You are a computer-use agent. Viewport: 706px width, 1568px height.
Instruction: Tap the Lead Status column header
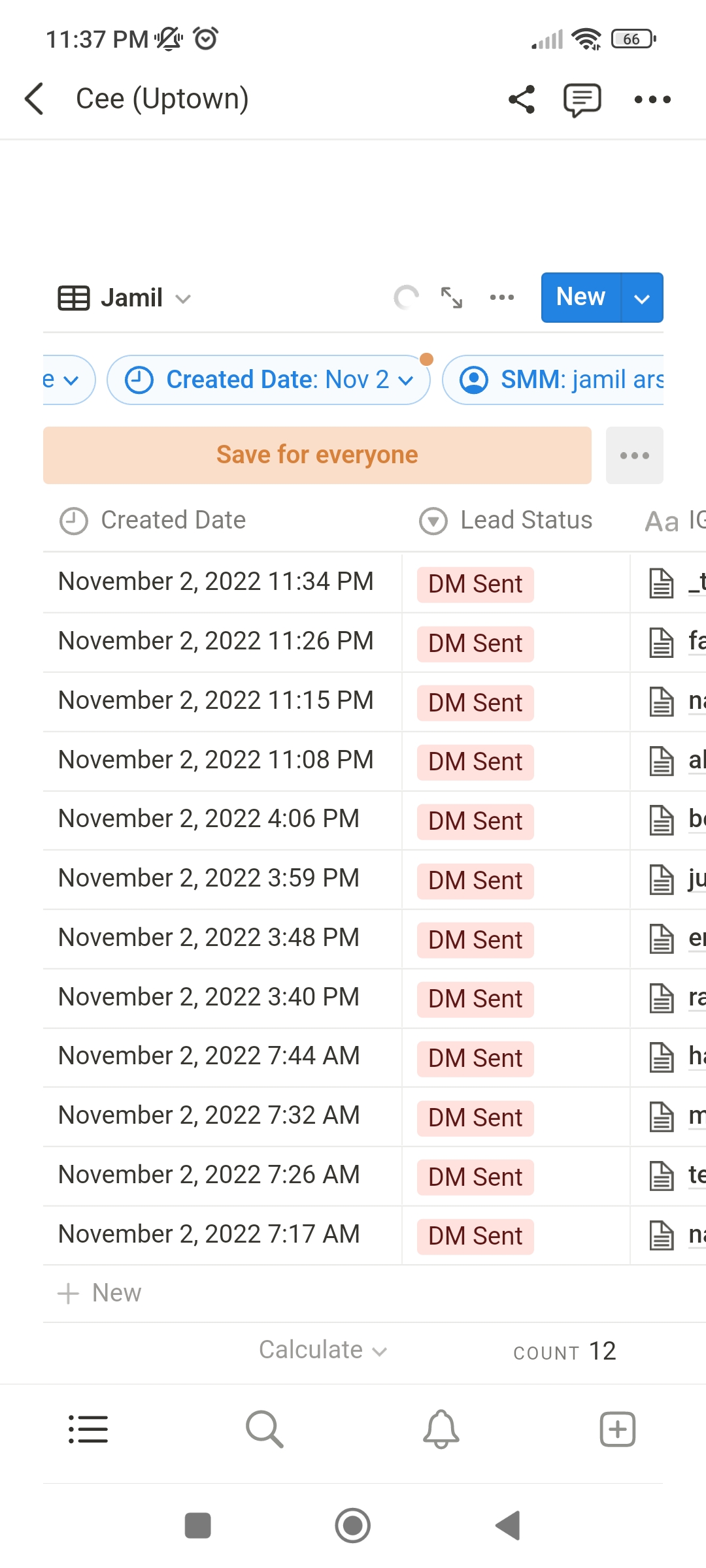click(x=526, y=521)
